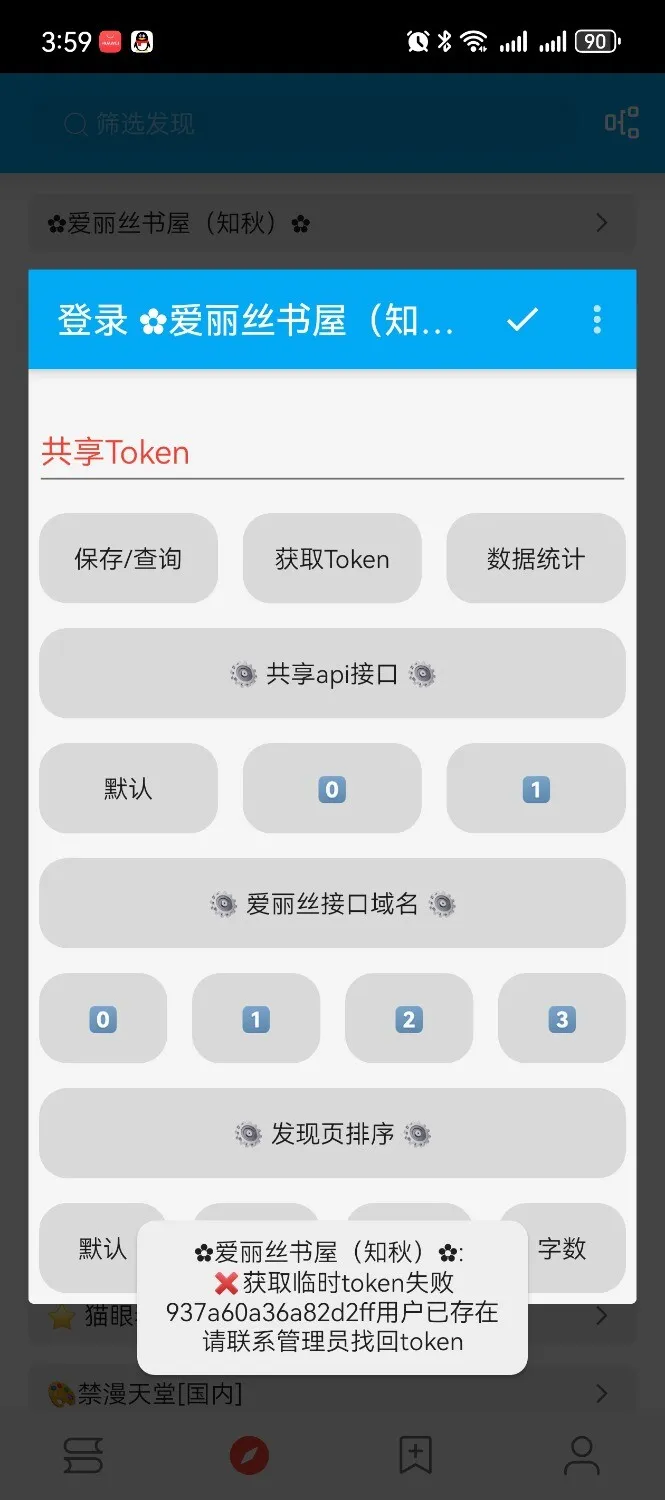Choose domain 1 under 爱丽丝接口域名

pos(256,1019)
